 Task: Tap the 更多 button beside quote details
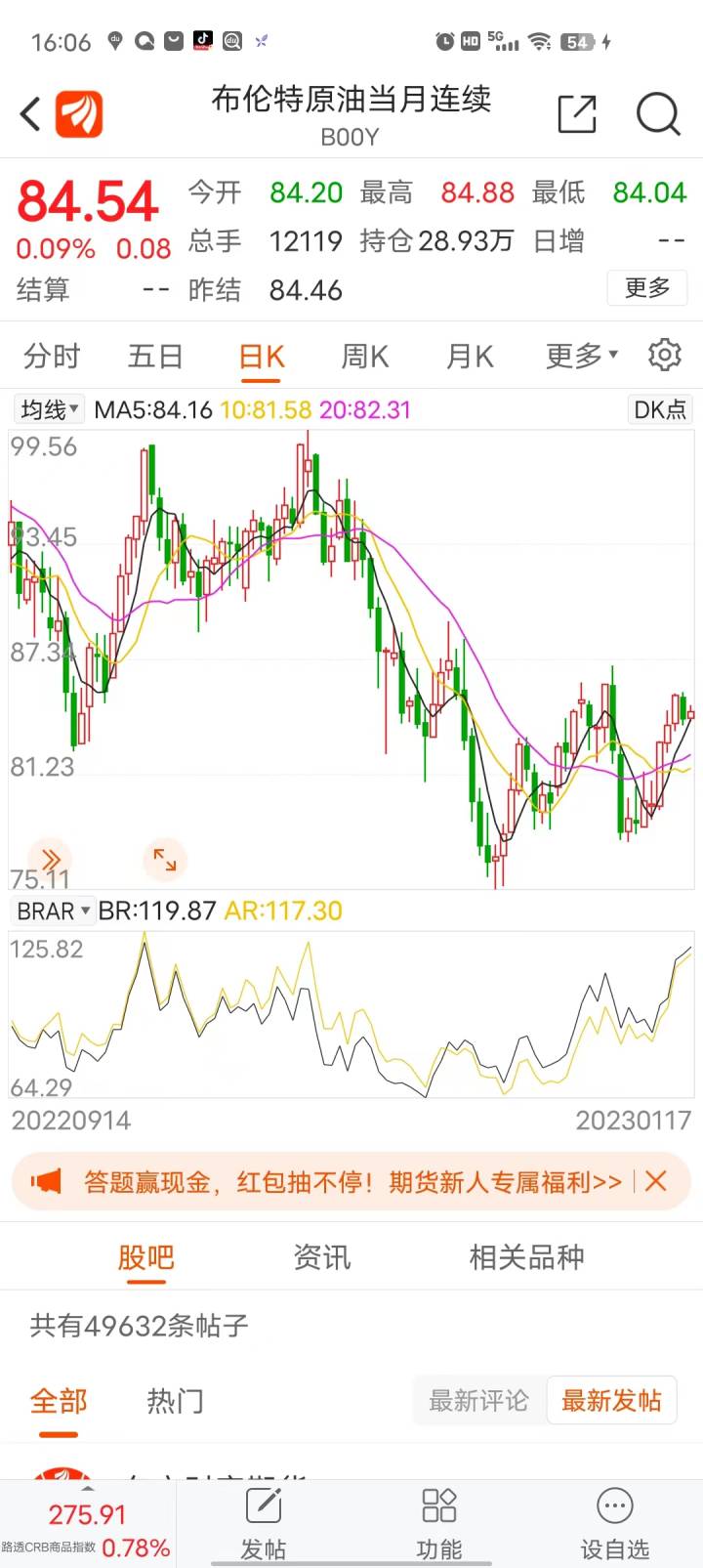[x=646, y=288]
